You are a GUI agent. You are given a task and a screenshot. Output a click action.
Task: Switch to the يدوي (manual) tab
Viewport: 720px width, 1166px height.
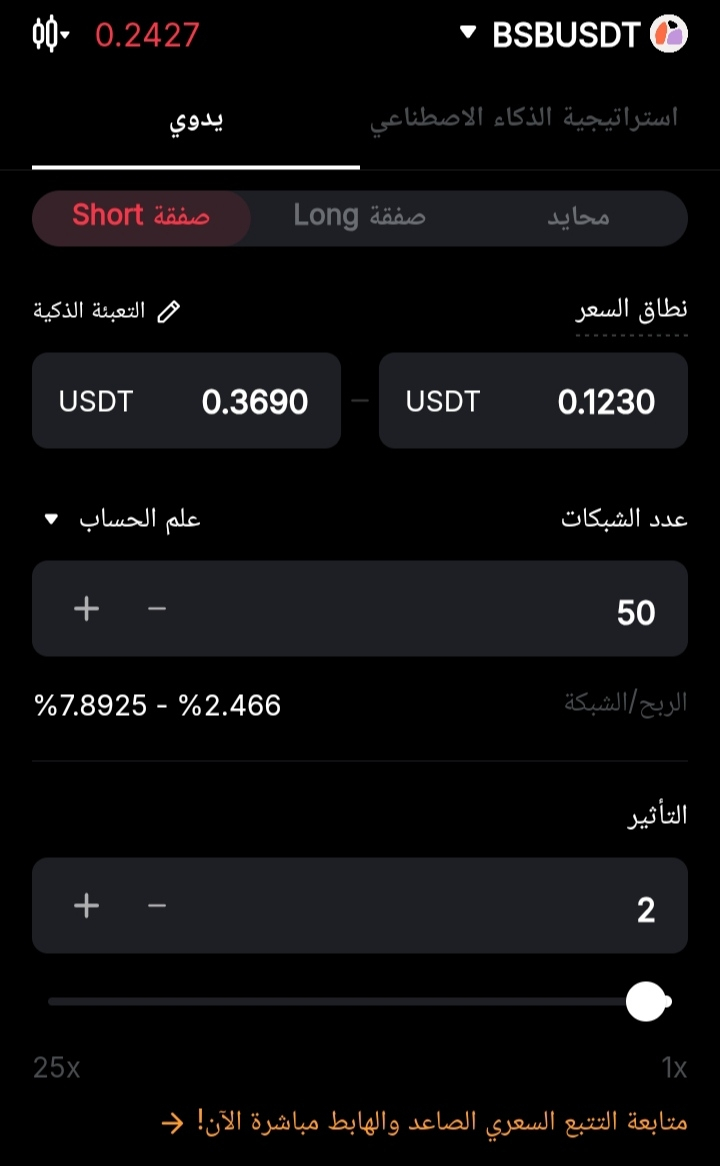[195, 119]
